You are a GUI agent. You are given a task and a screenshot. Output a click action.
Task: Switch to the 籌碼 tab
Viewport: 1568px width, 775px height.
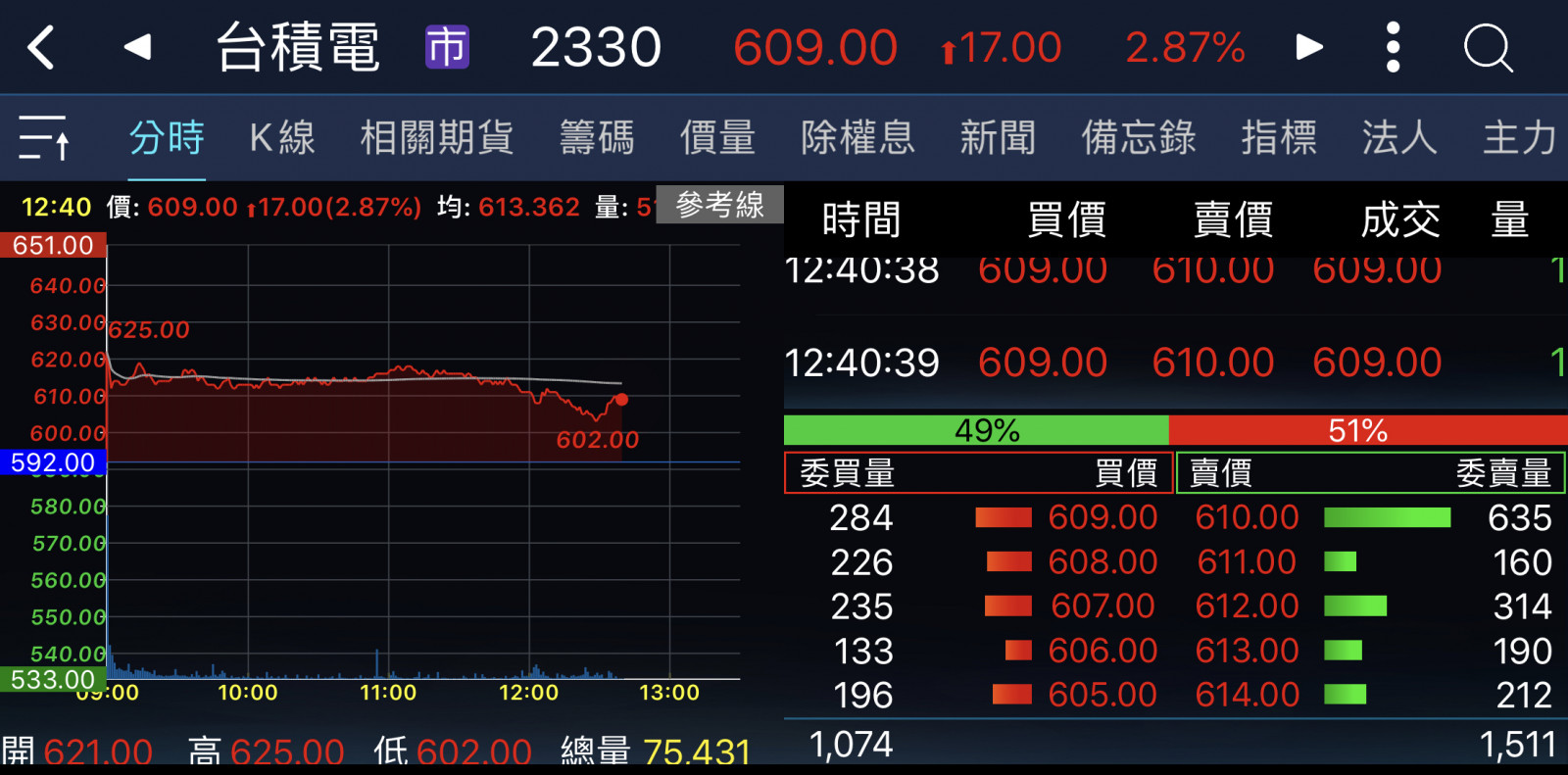[x=597, y=137]
